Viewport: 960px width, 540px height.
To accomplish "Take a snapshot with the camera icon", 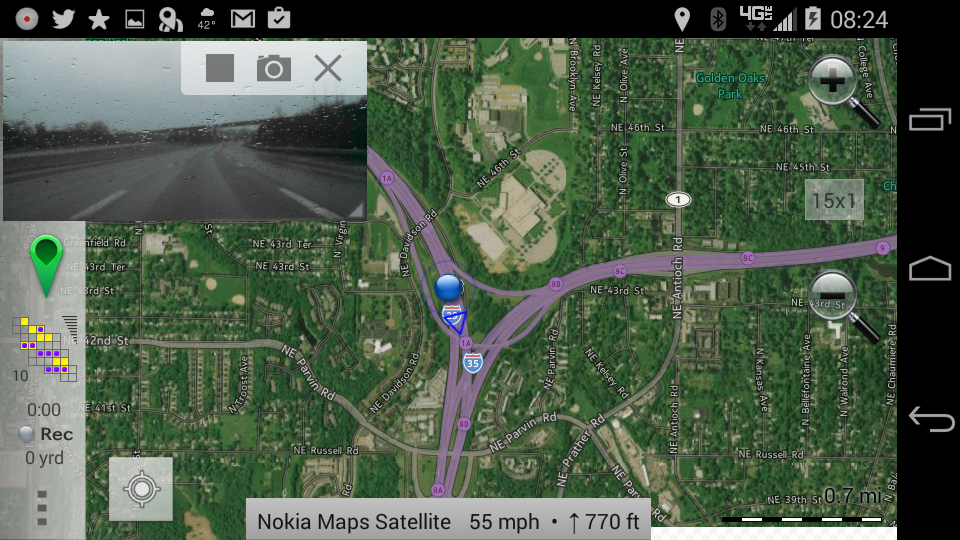I will click(x=273, y=68).
